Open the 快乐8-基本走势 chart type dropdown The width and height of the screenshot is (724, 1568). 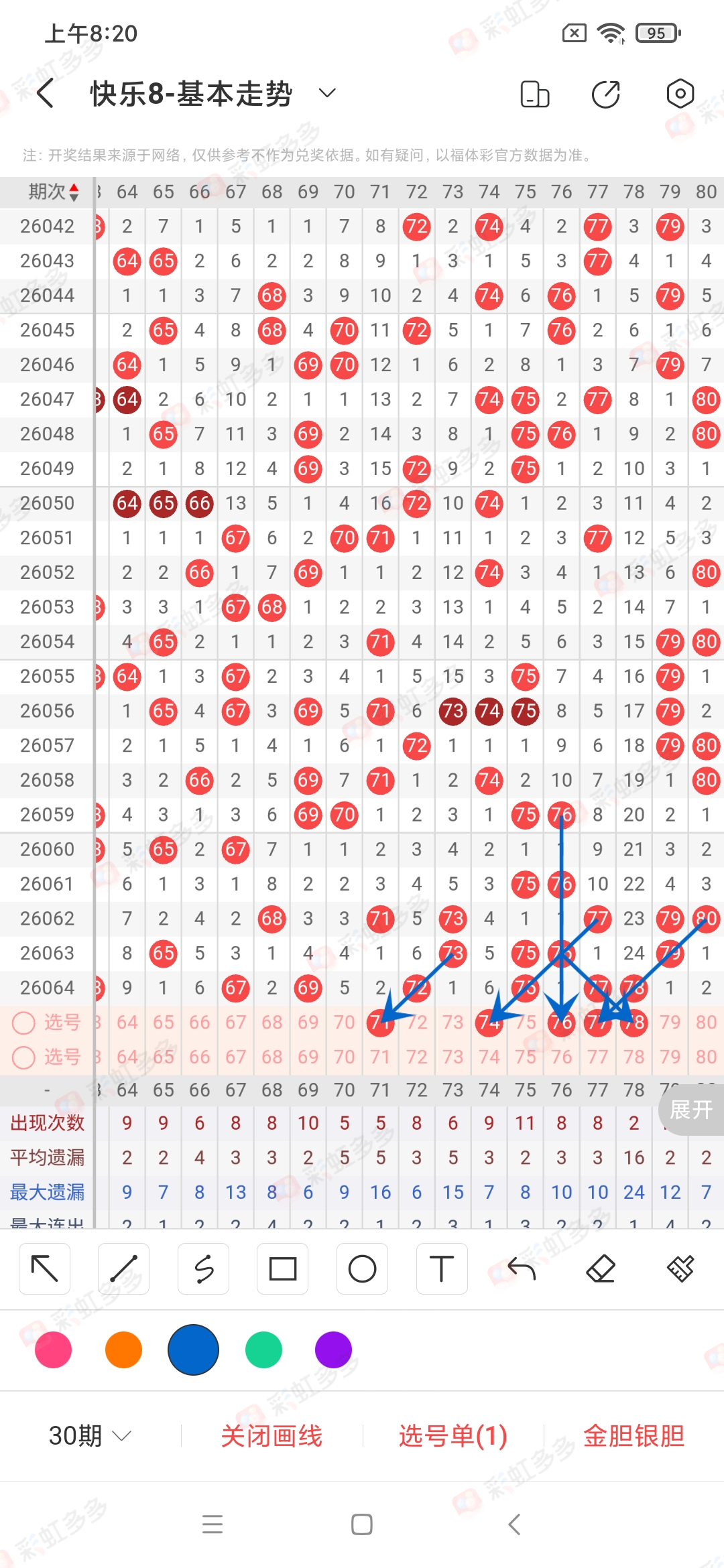coord(326,93)
